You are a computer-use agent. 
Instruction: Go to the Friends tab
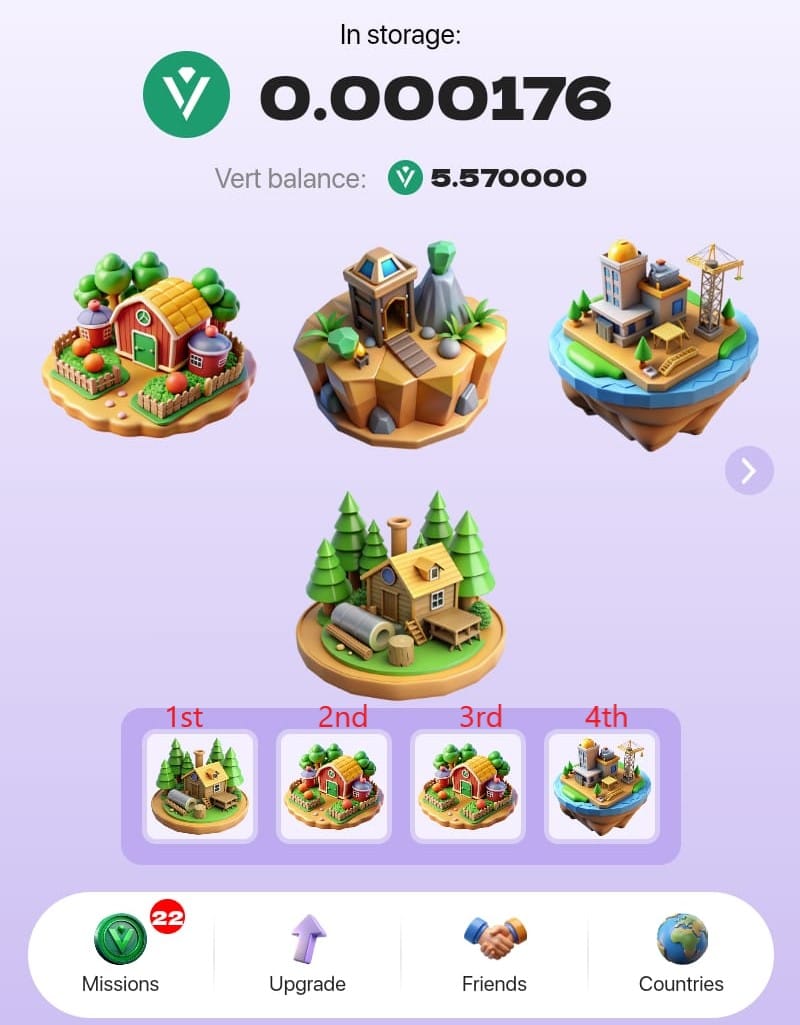tap(494, 955)
